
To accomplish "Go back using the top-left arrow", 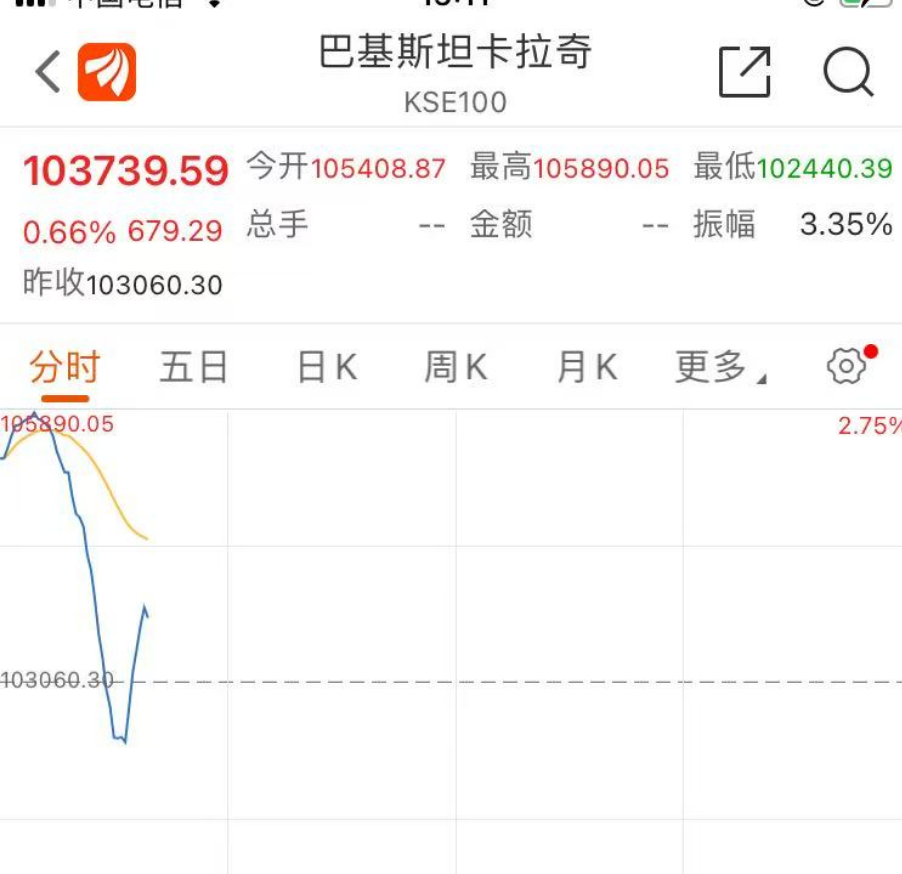I will (47, 72).
